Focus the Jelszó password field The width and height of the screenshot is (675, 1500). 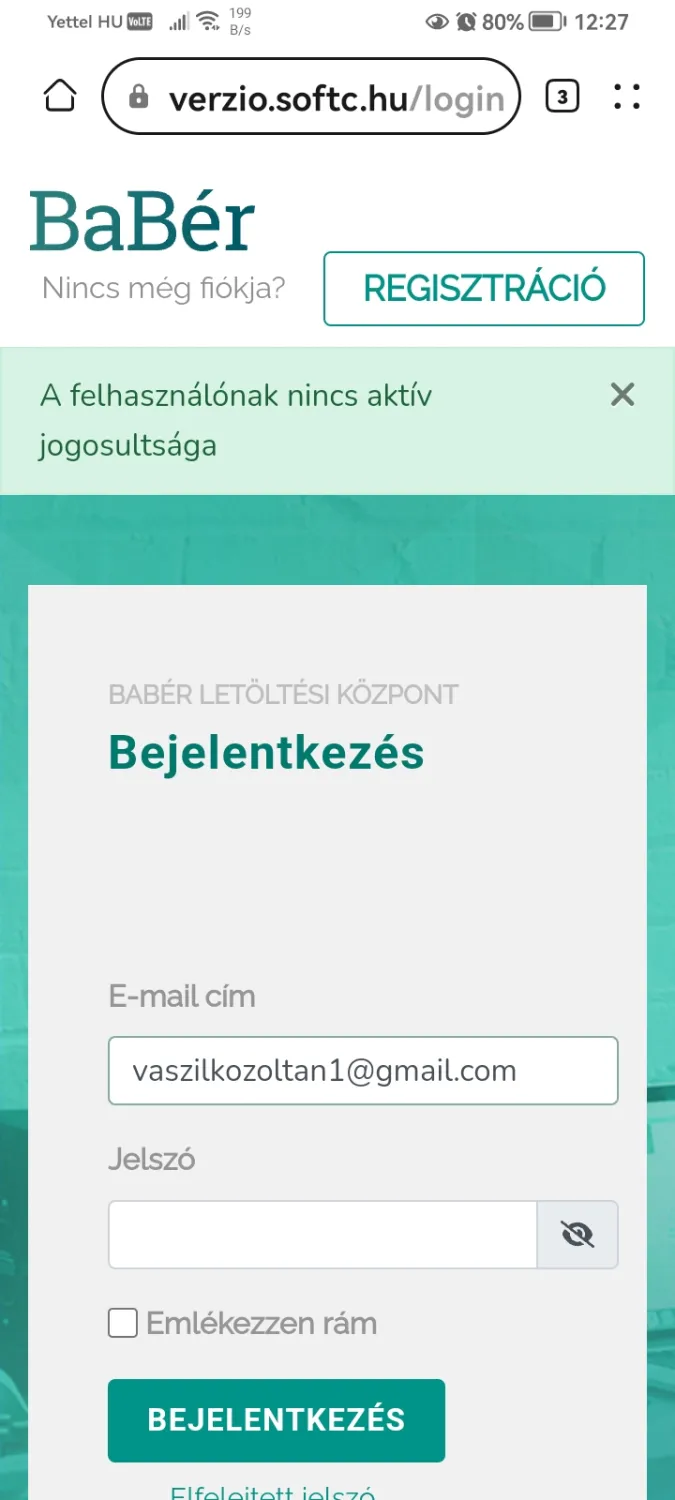click(323, 1234)
